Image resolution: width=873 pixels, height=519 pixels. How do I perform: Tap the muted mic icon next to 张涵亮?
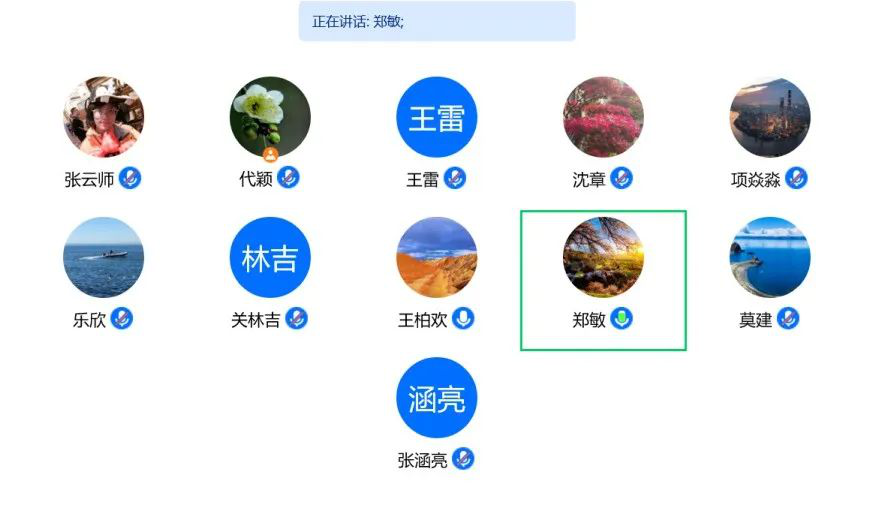pos(462,460)
